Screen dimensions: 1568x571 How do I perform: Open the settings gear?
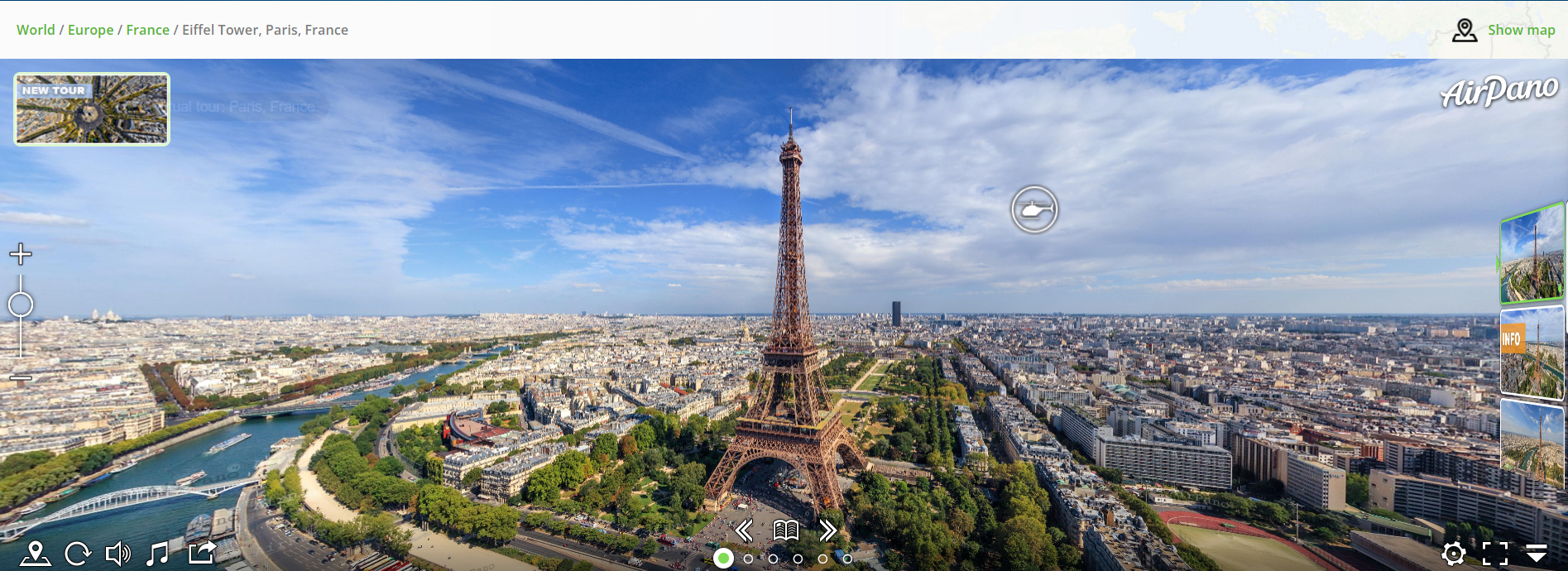click(x=1453, y=553)
